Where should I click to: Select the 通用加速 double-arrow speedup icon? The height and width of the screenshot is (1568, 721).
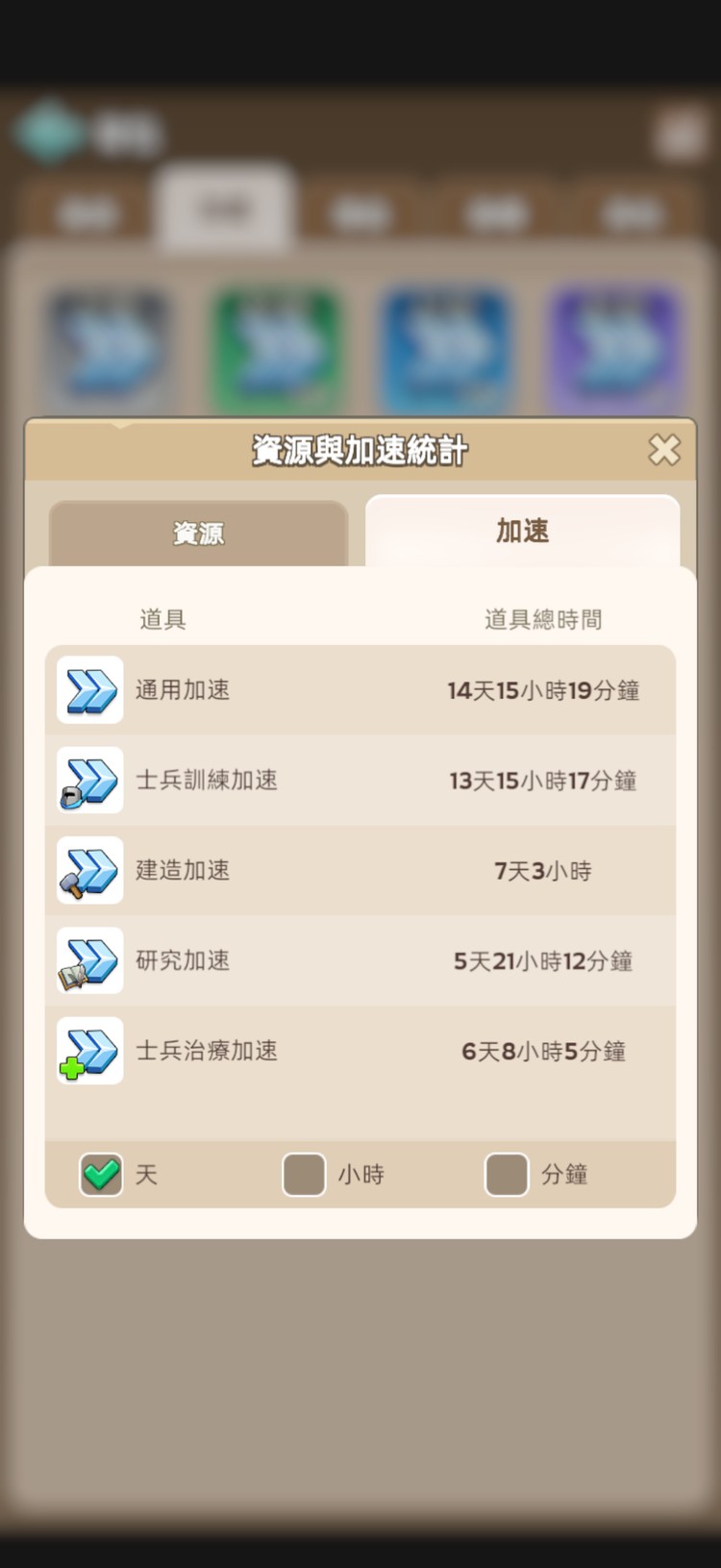click(x=88, y=690)
